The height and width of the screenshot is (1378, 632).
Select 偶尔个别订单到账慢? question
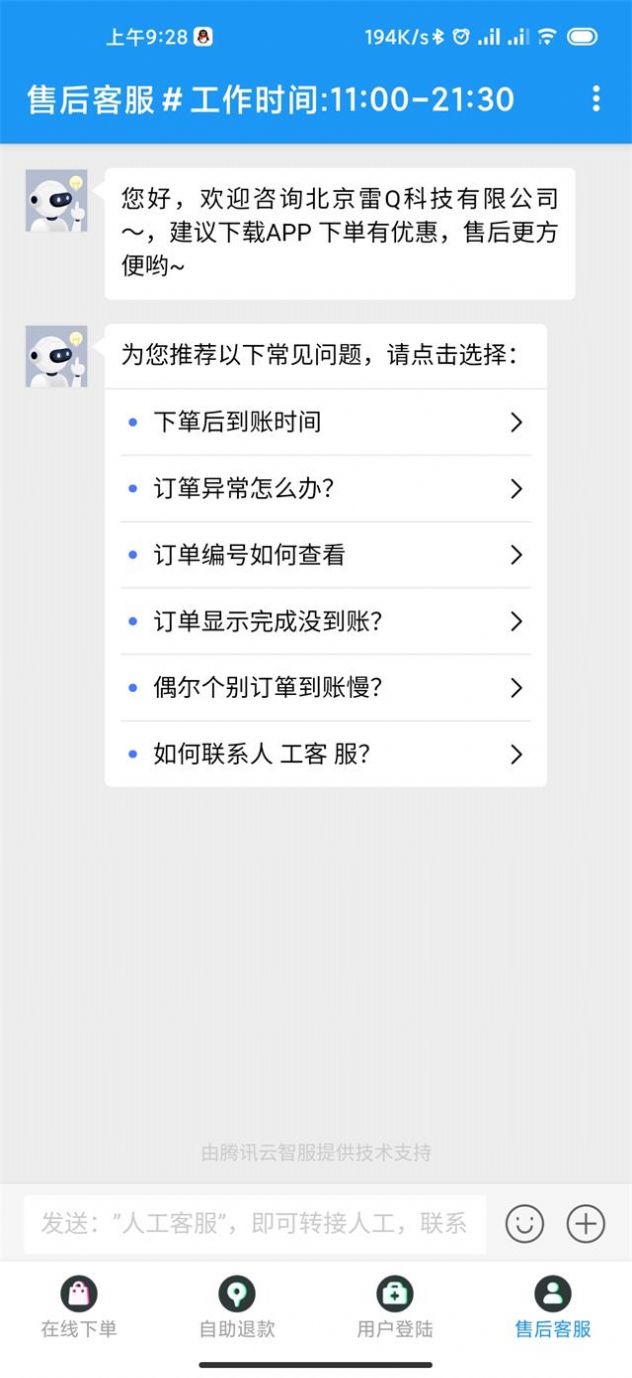tap(326, 688)
